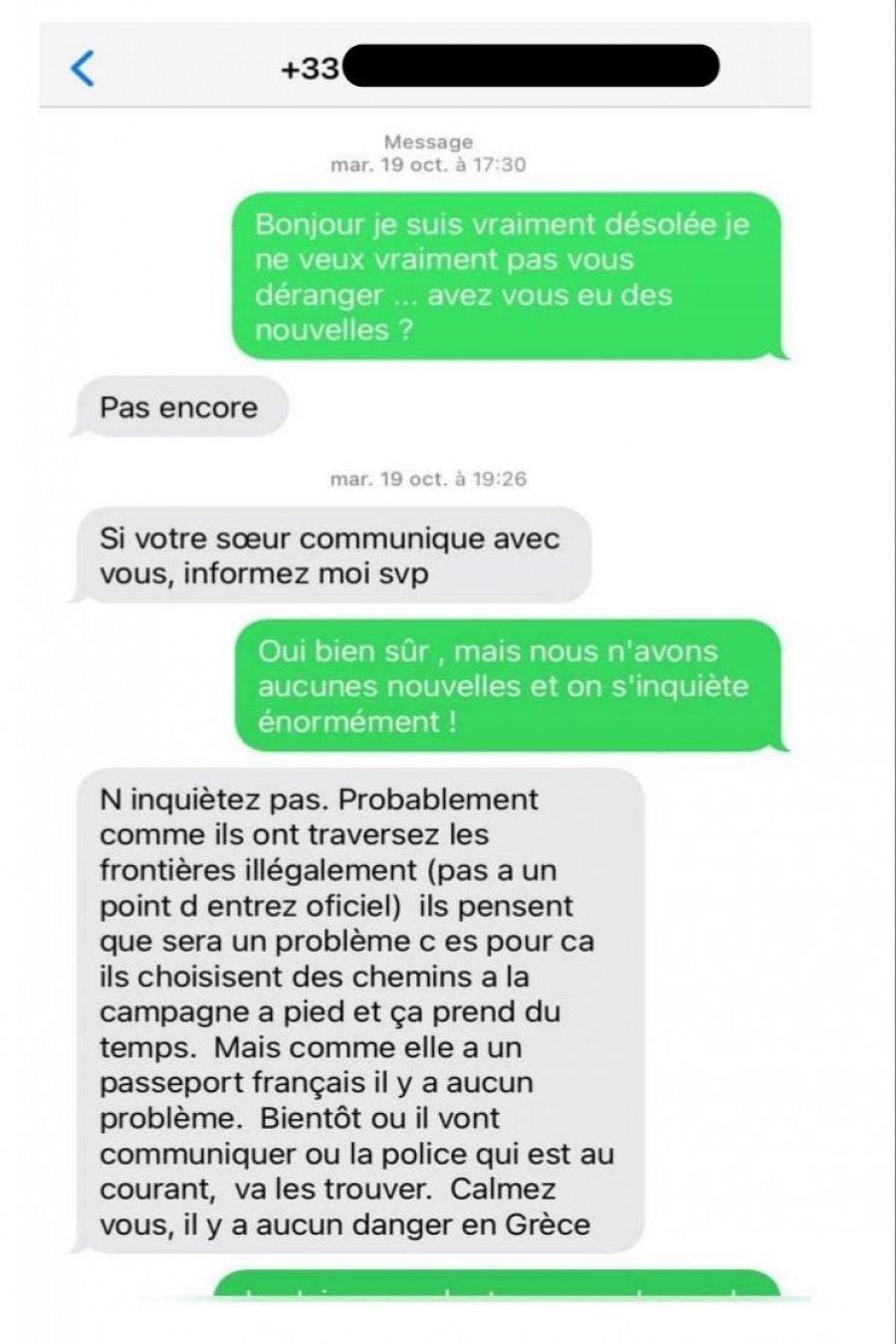The height and width of the screenshot is (1344, 896).
Task: Select the 'Bonjour je suis vraiment désolée' message
Action: pyautogui.click(x=508, y=273)
